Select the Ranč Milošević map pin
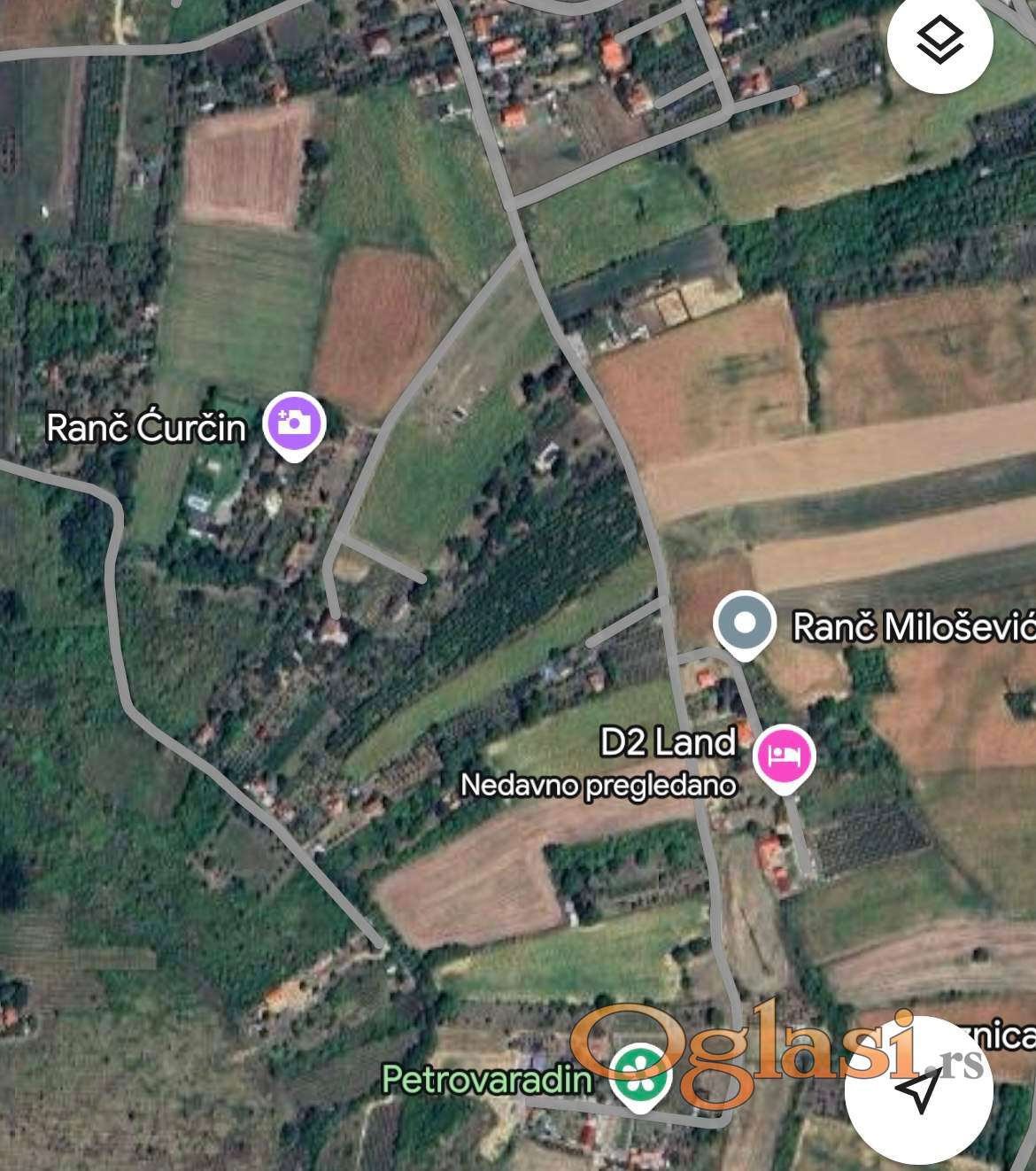1036x1171 pixels. (745, 624)
